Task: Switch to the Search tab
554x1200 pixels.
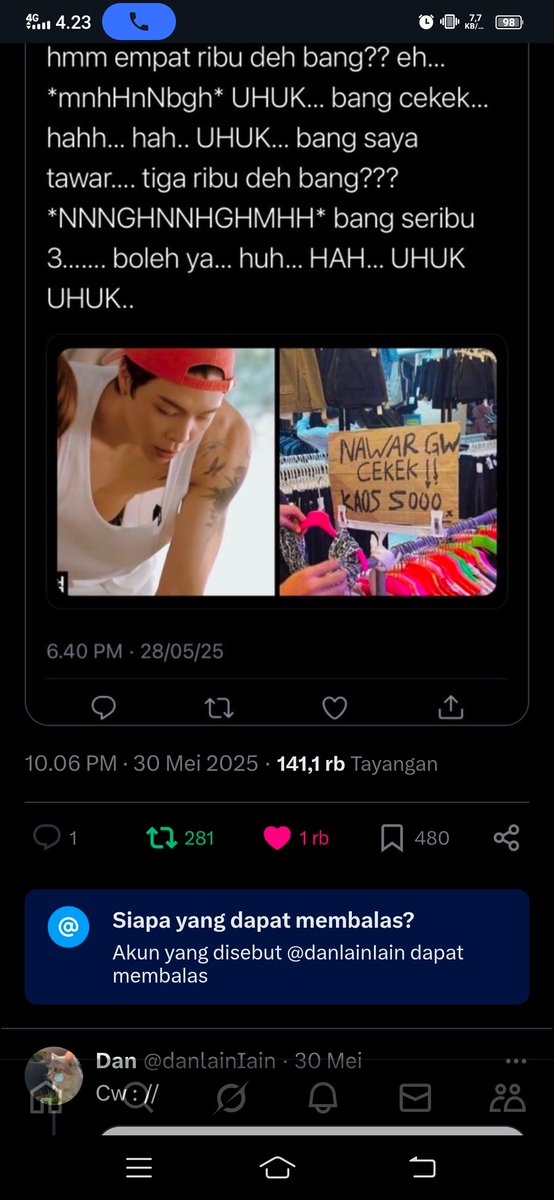Action: pyautogui.click(x=139, y=1097)
